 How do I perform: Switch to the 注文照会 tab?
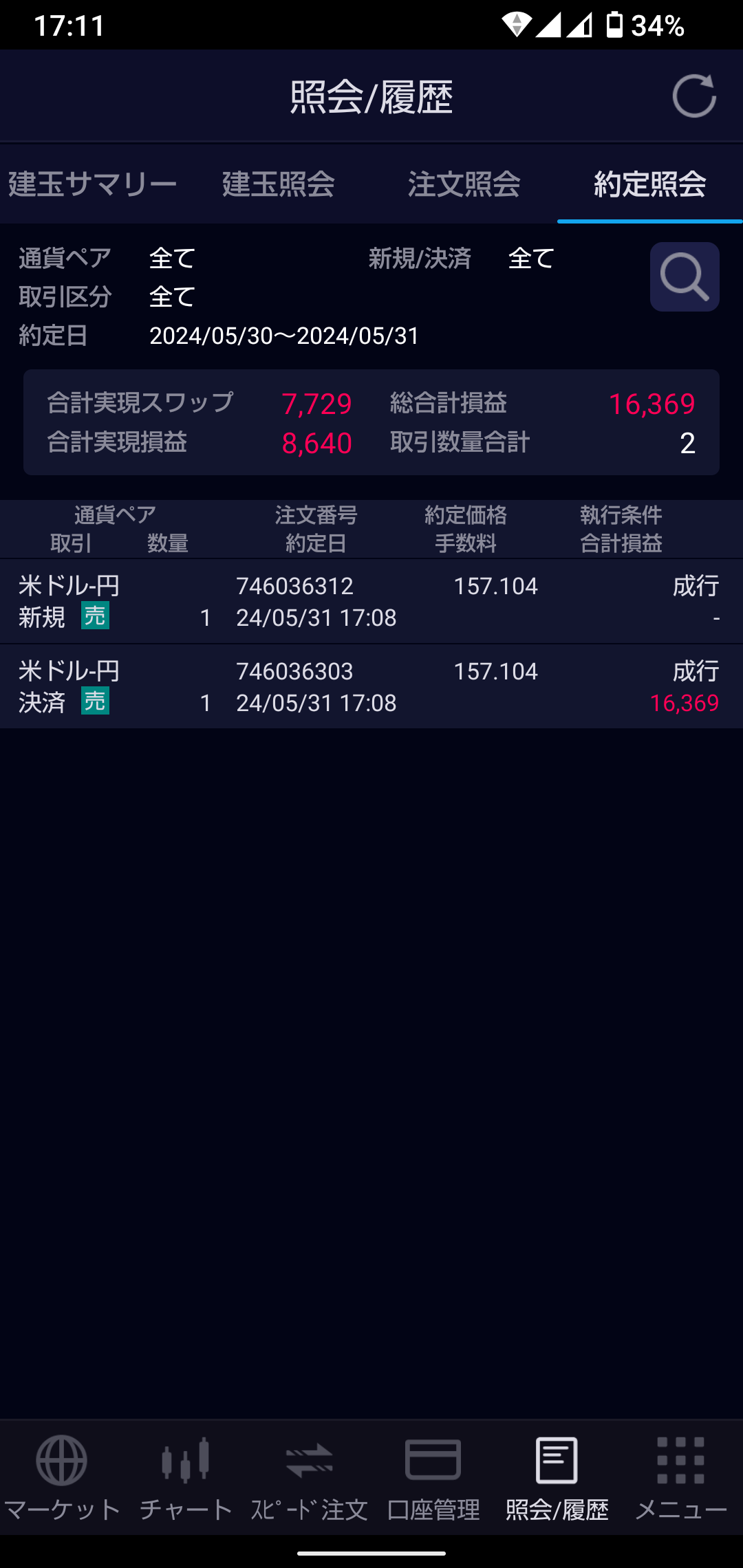coord(464,184)
